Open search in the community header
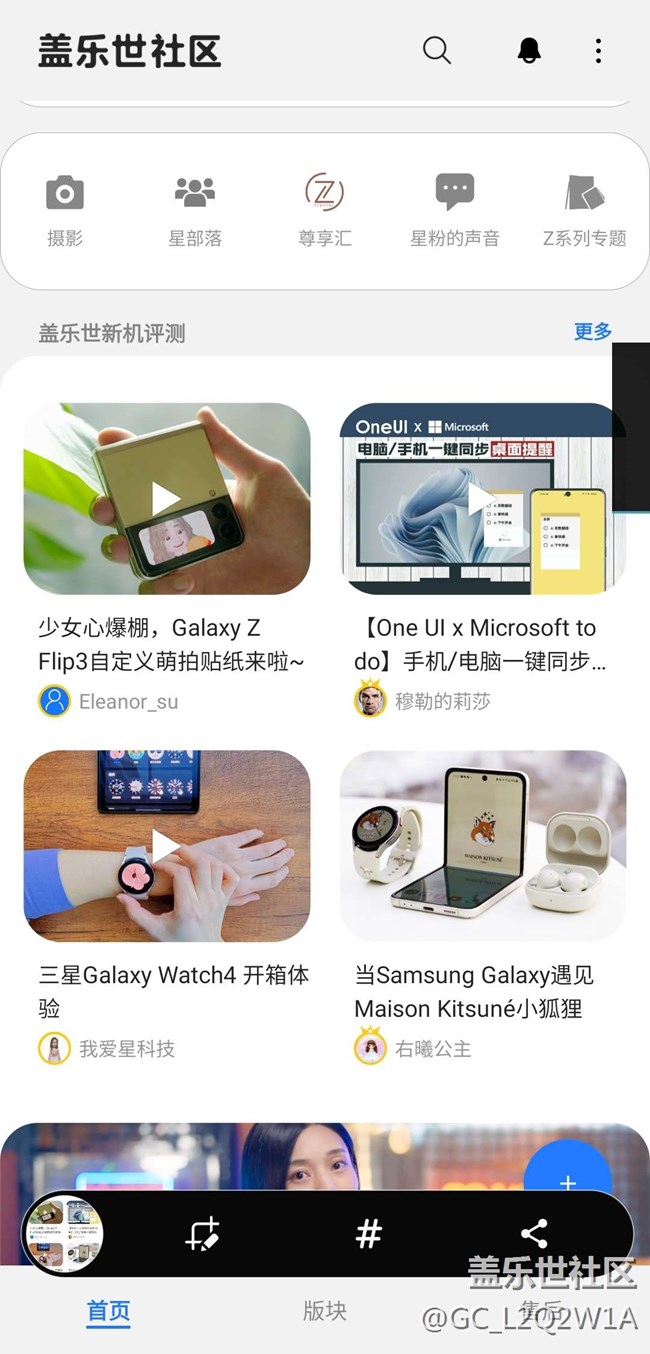Image resolution: width=650 pixels, height=1354 pixels. point(437,51)
